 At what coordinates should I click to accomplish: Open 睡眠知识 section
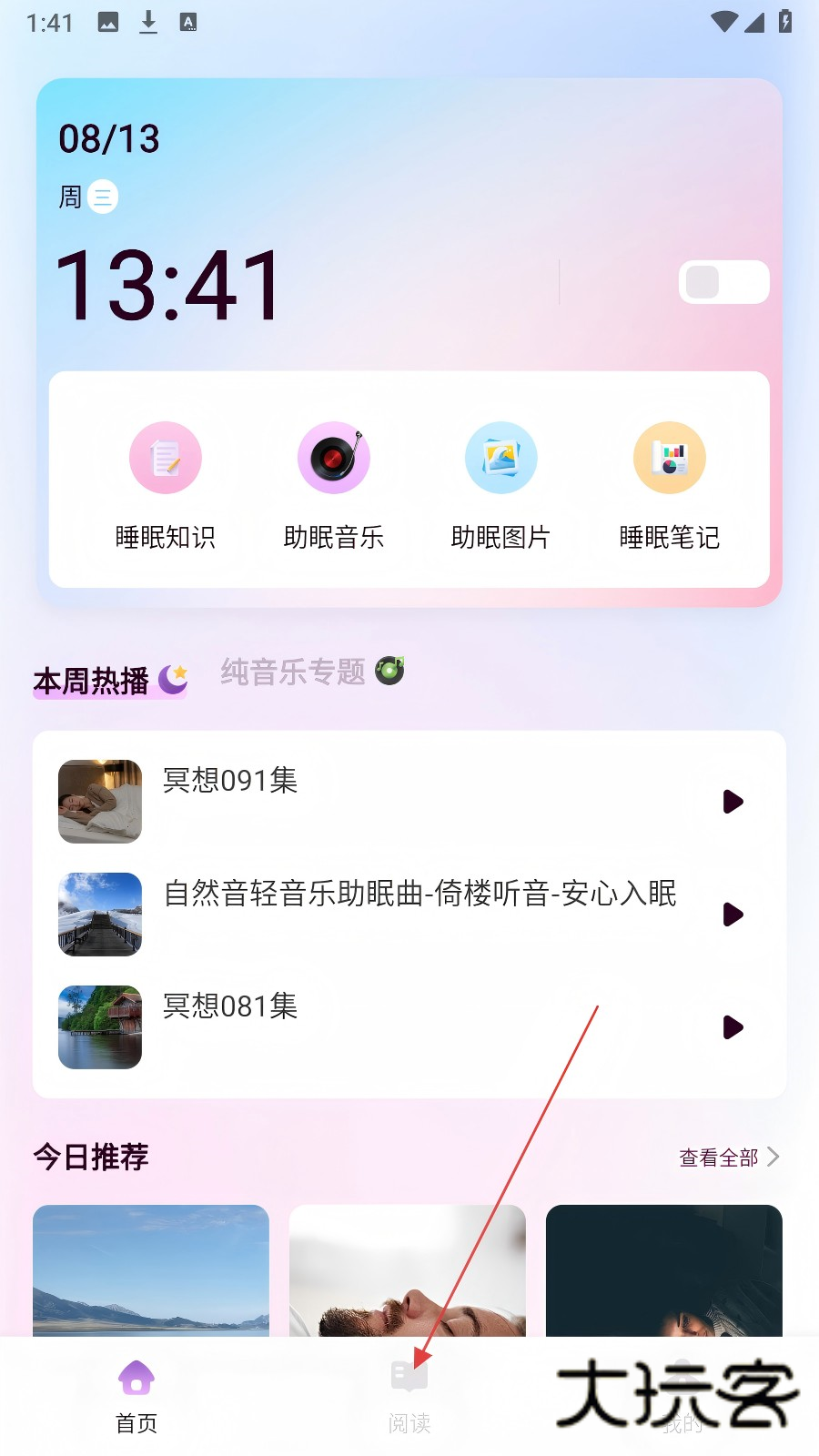(x=165, y=485)
